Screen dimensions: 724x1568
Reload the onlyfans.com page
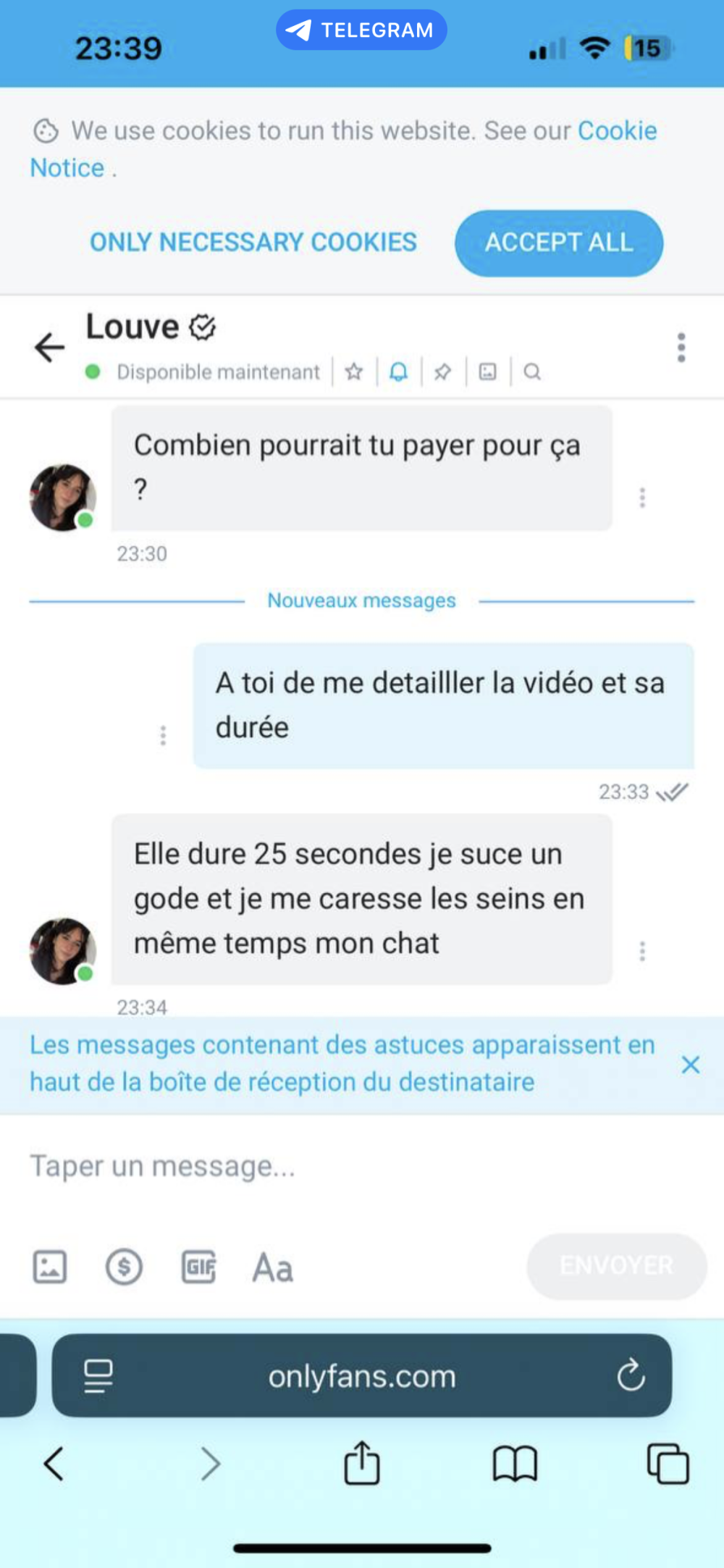(631, 1375)
